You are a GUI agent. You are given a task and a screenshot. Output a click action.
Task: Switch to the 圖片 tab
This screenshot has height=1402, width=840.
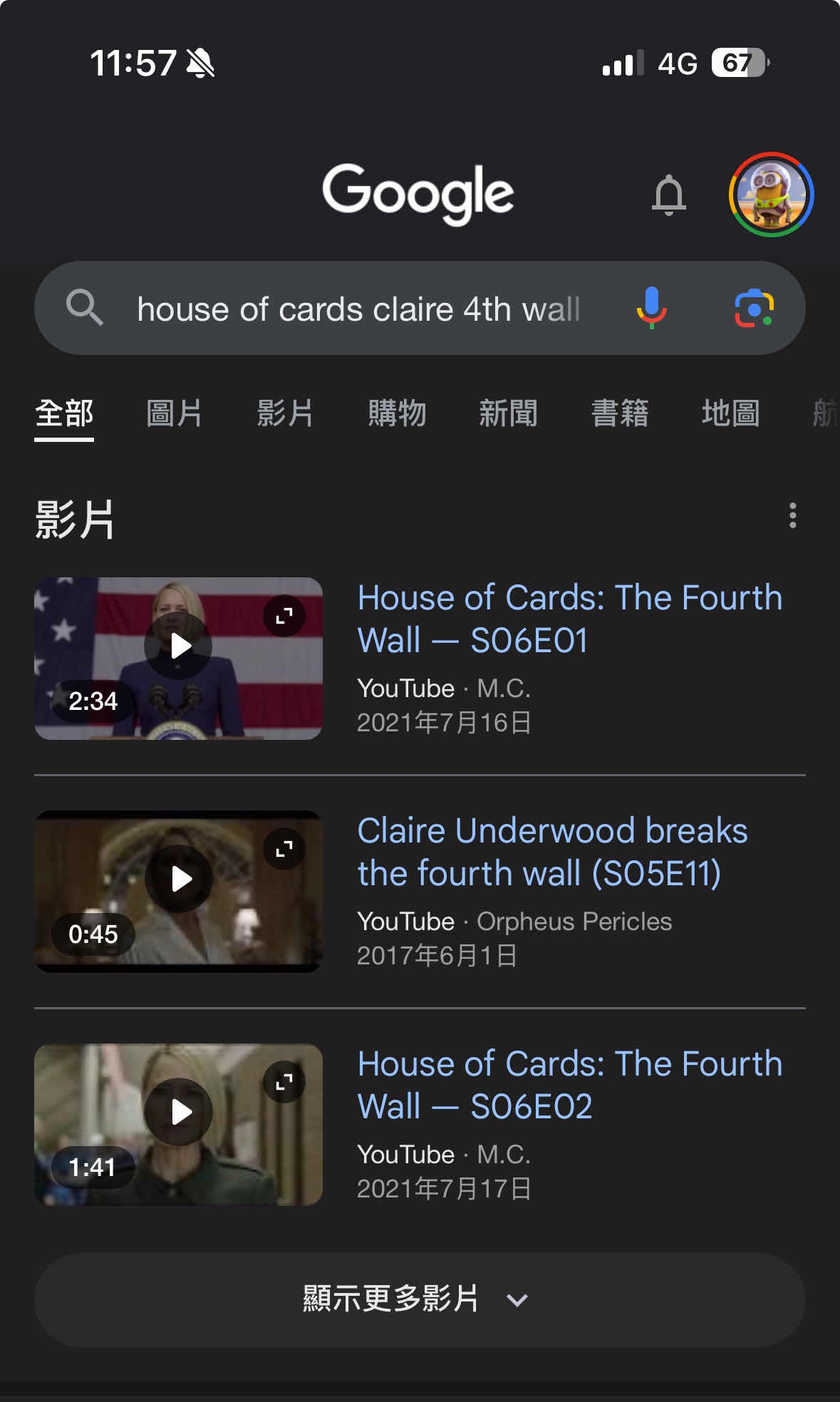click(174, 413)
